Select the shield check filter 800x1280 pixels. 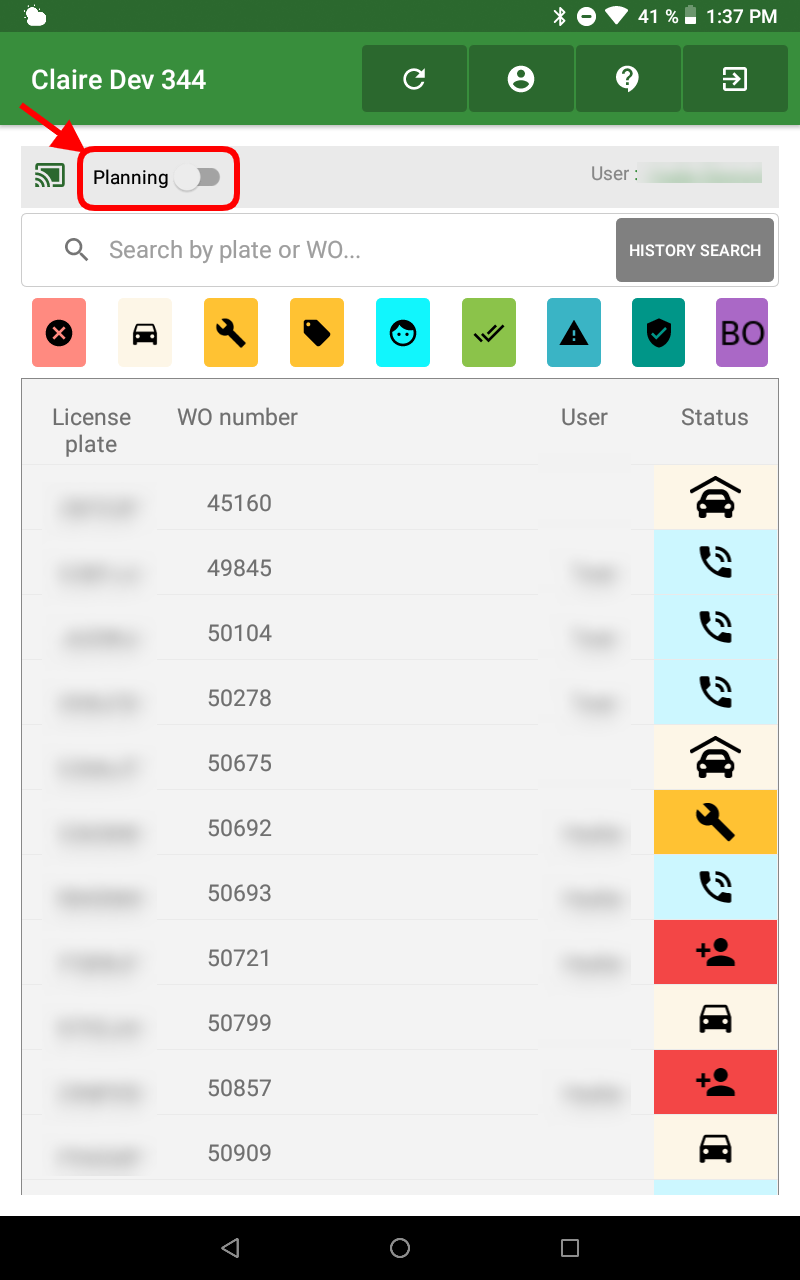point(658,333)
